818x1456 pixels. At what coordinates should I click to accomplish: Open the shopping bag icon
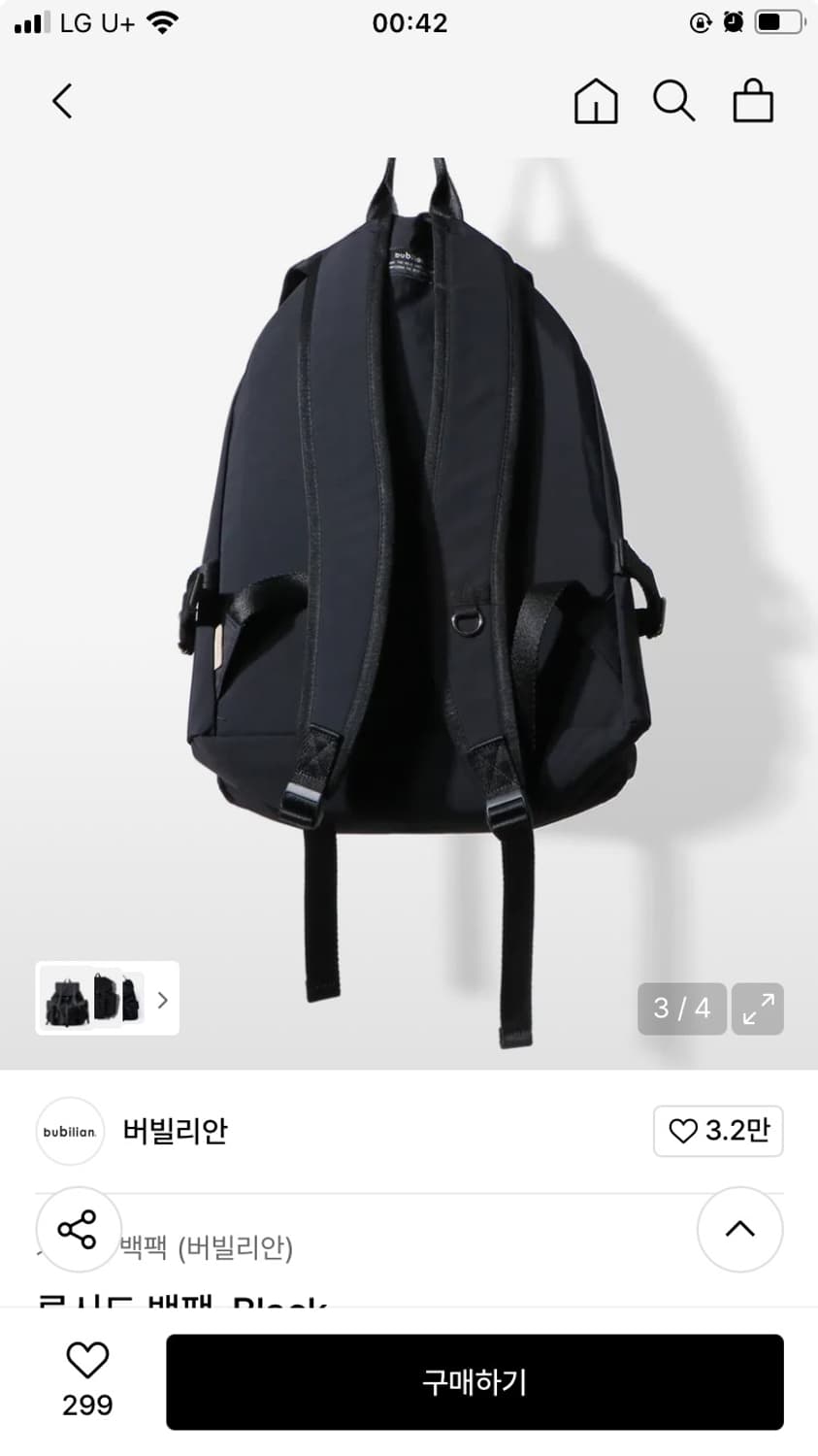pos(753,100)
